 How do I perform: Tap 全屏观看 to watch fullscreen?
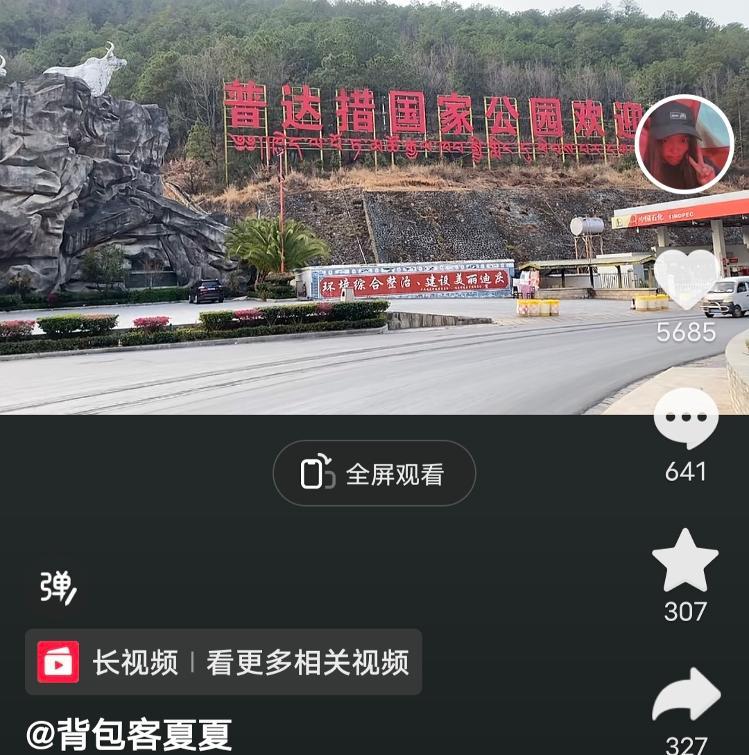tap(374, 473)
